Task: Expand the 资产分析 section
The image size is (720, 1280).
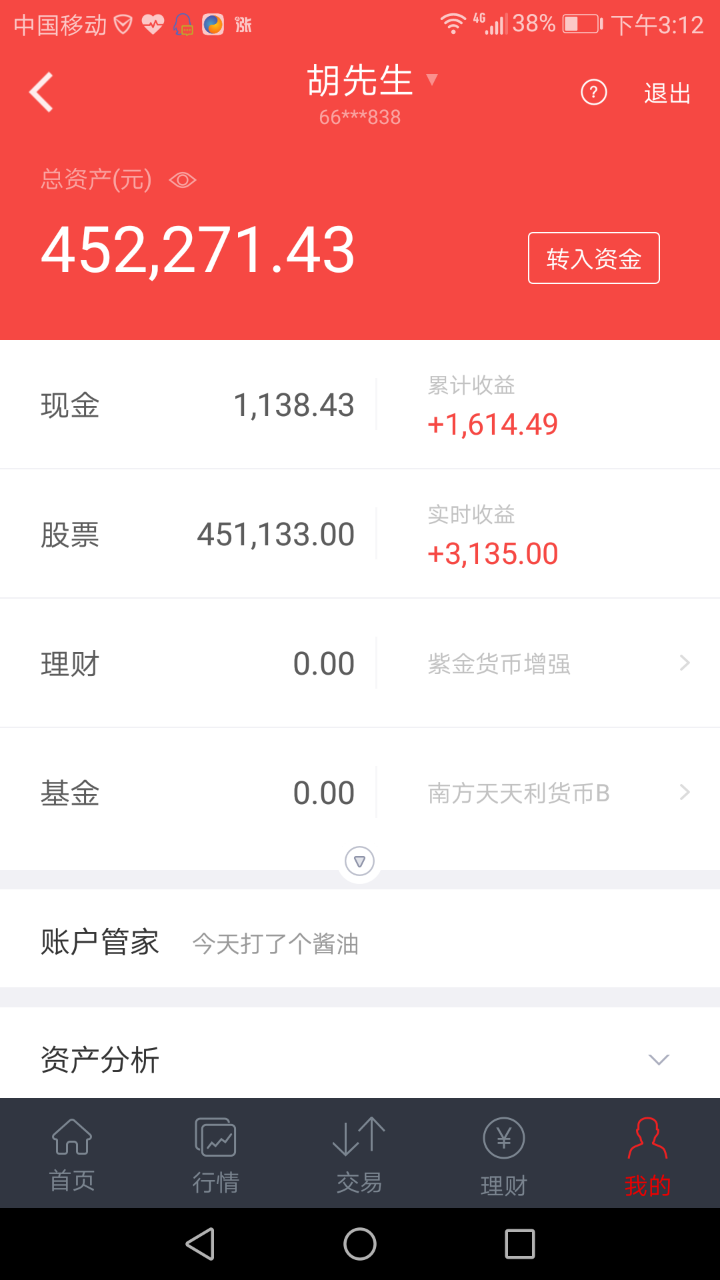Action: (657, 1059)
